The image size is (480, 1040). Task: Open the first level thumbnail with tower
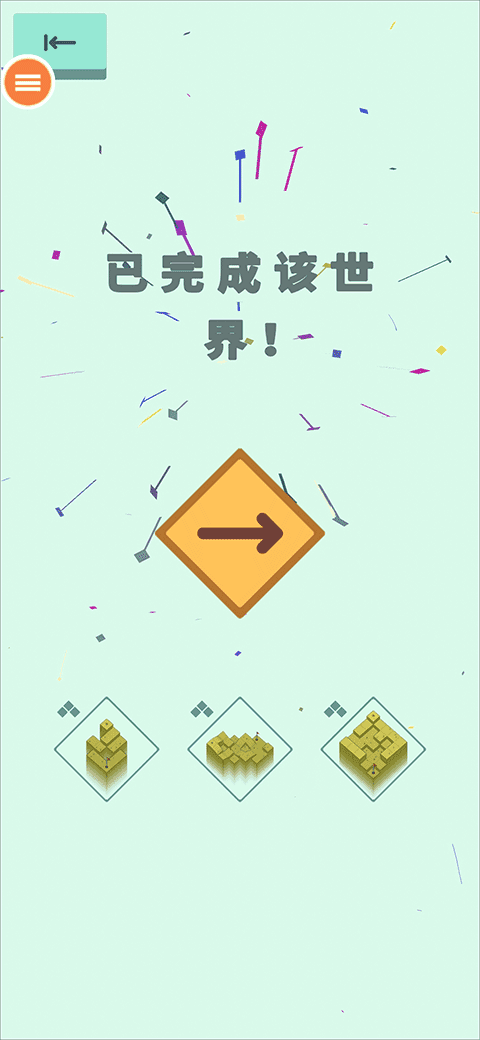(106, 749)
